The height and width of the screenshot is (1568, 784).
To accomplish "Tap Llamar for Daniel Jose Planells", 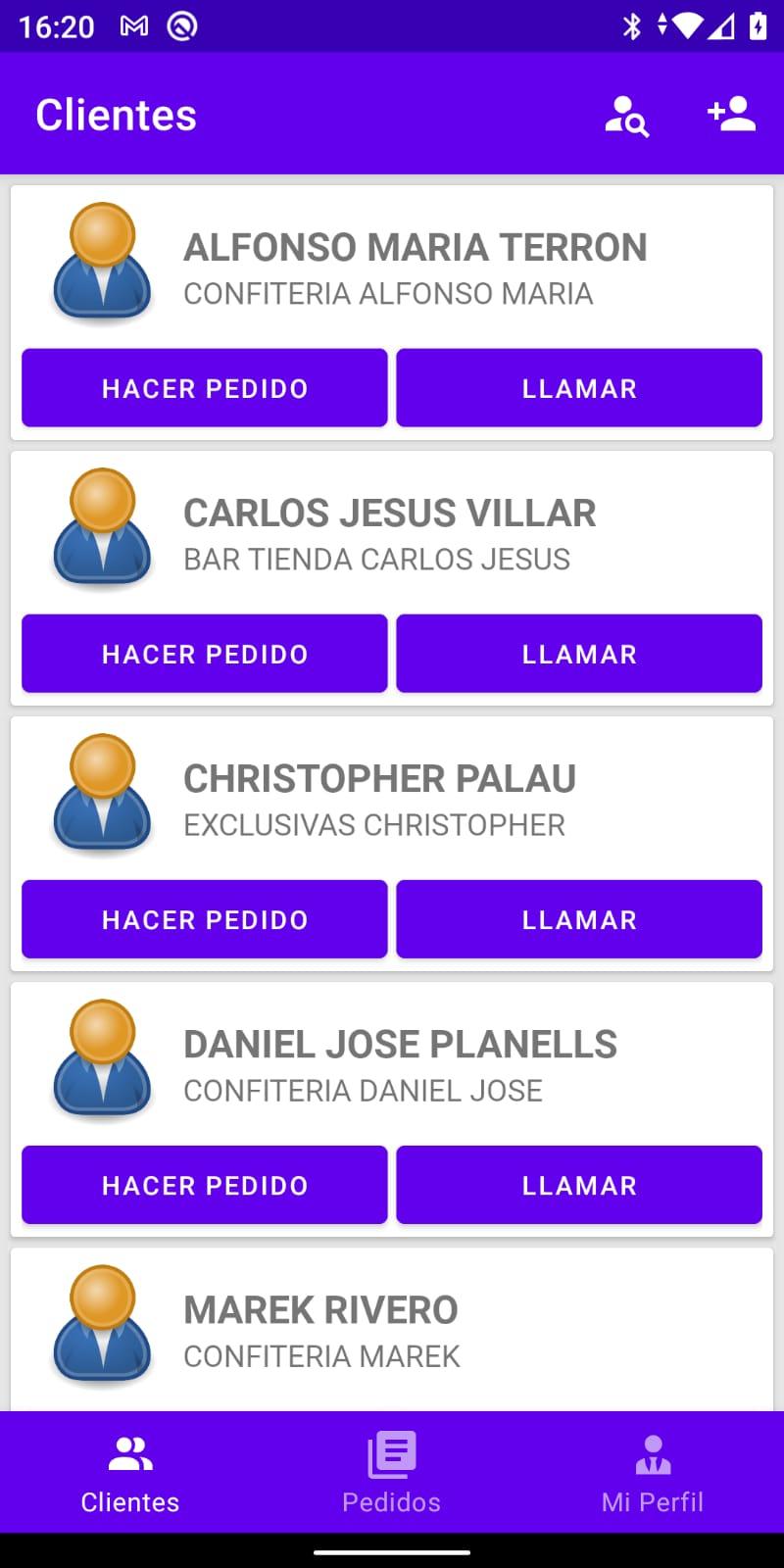I will [x=579, y=1185].
